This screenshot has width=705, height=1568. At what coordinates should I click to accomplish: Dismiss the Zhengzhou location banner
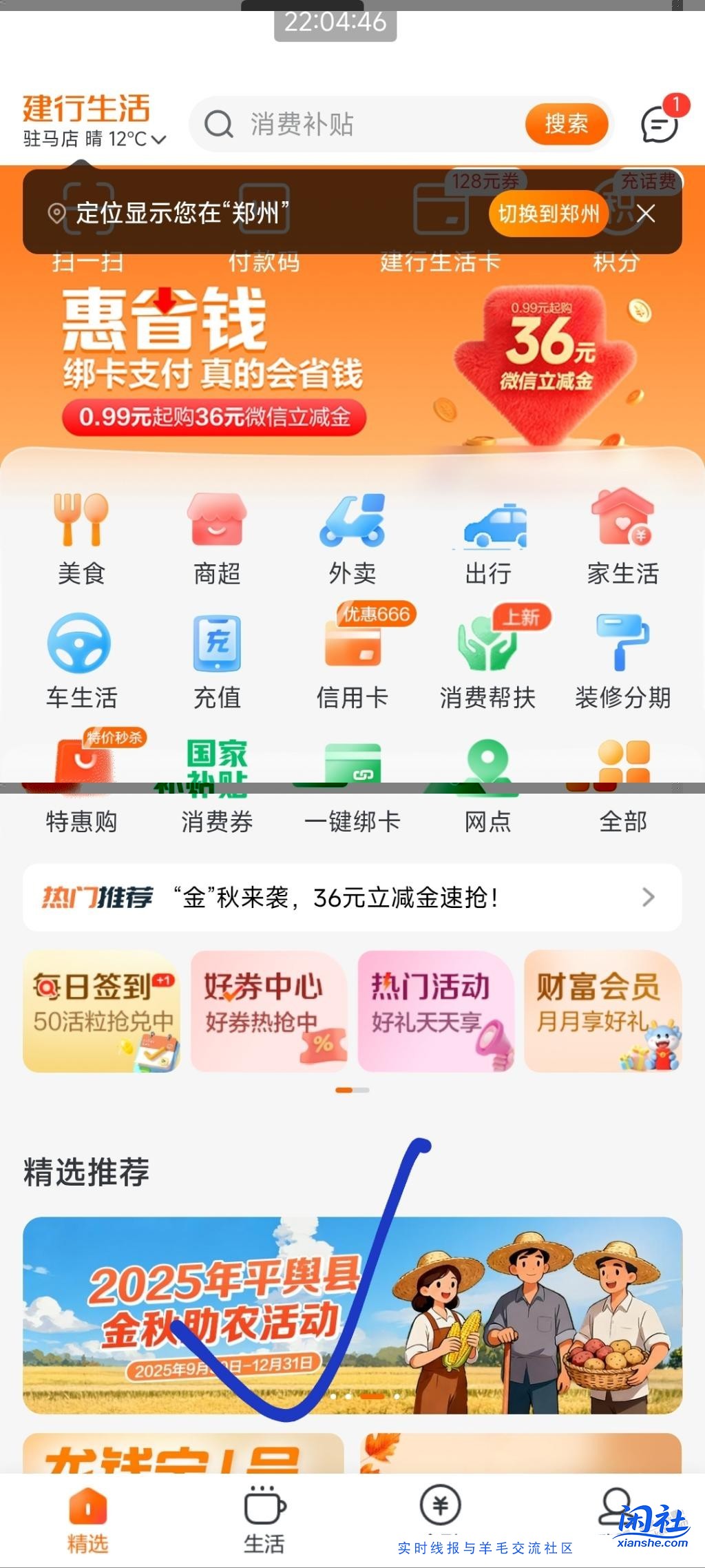click(645, 214)
